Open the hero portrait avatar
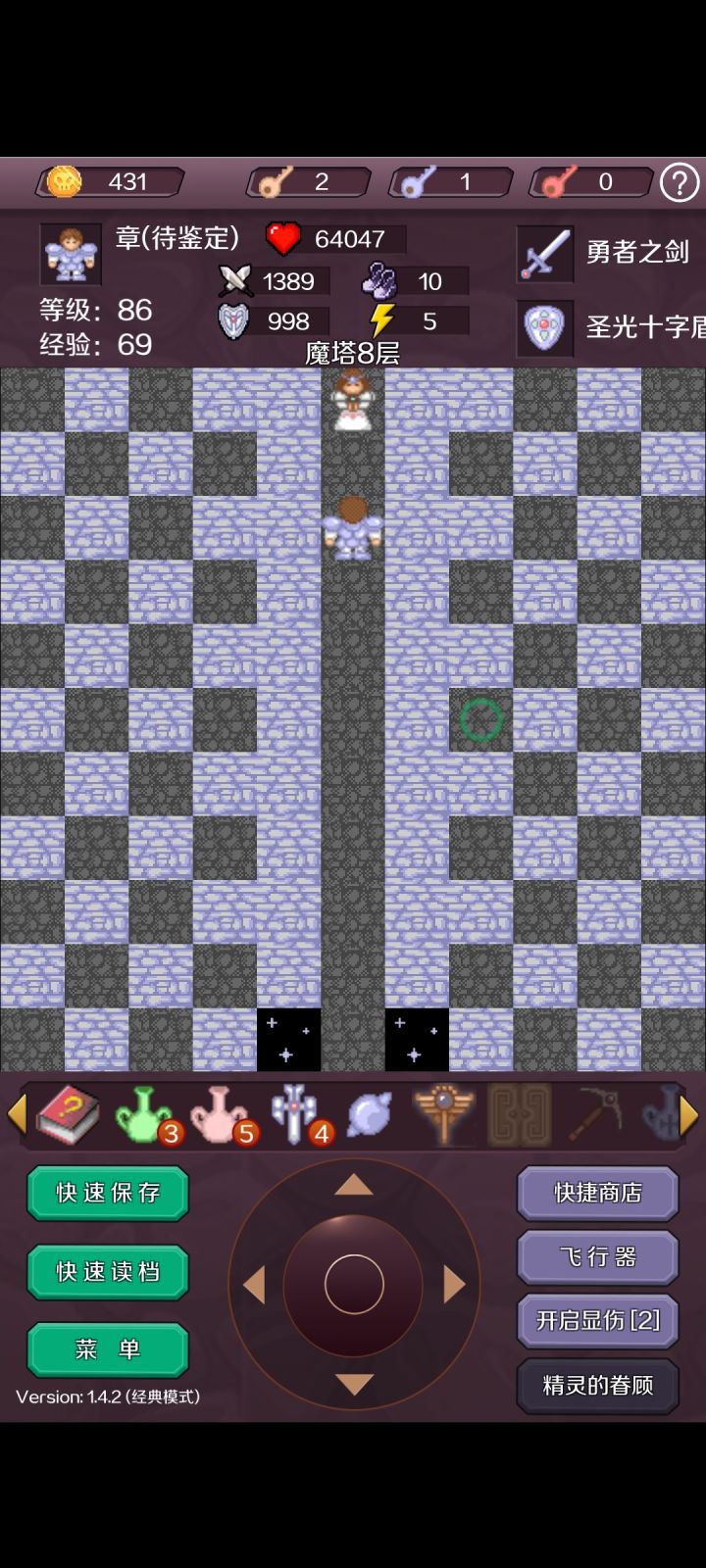706x1568 pixels. click(x=69, y=253)
